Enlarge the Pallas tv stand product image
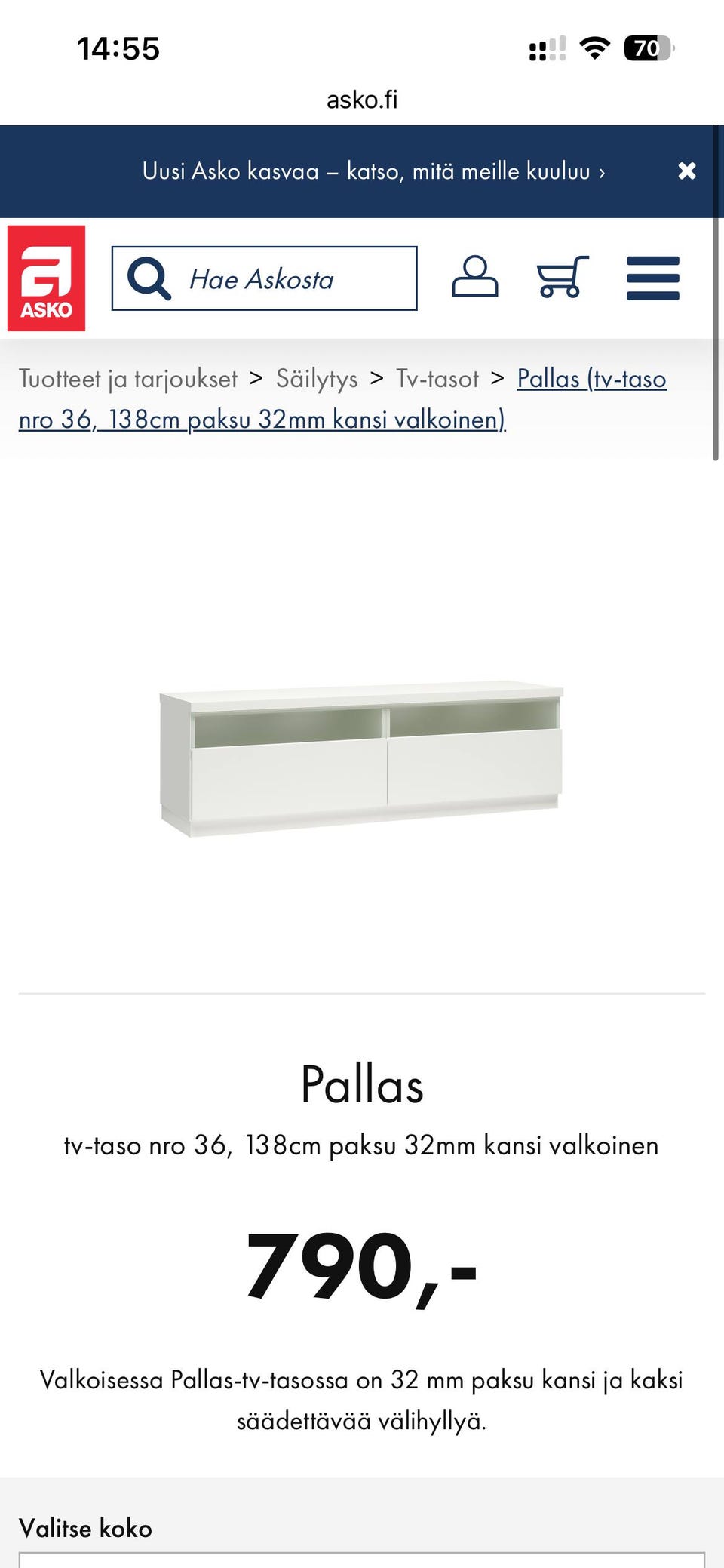This screenshot has width=724, height=1568. 361,760
